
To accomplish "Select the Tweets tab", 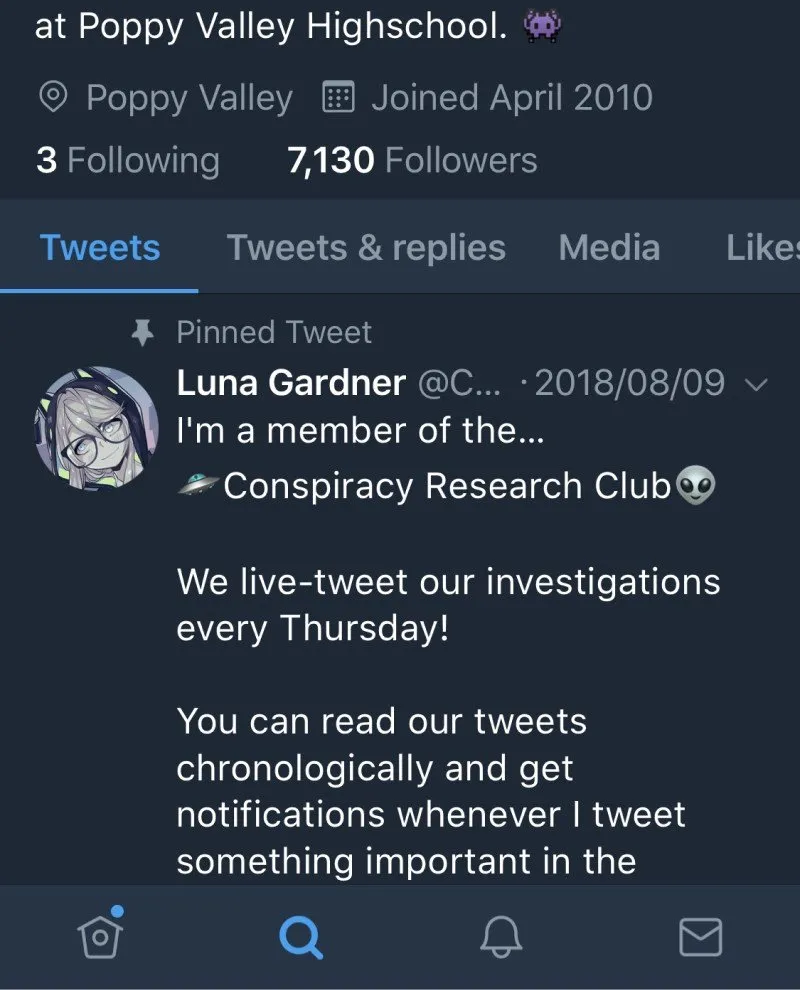I will tap(100, 248).
